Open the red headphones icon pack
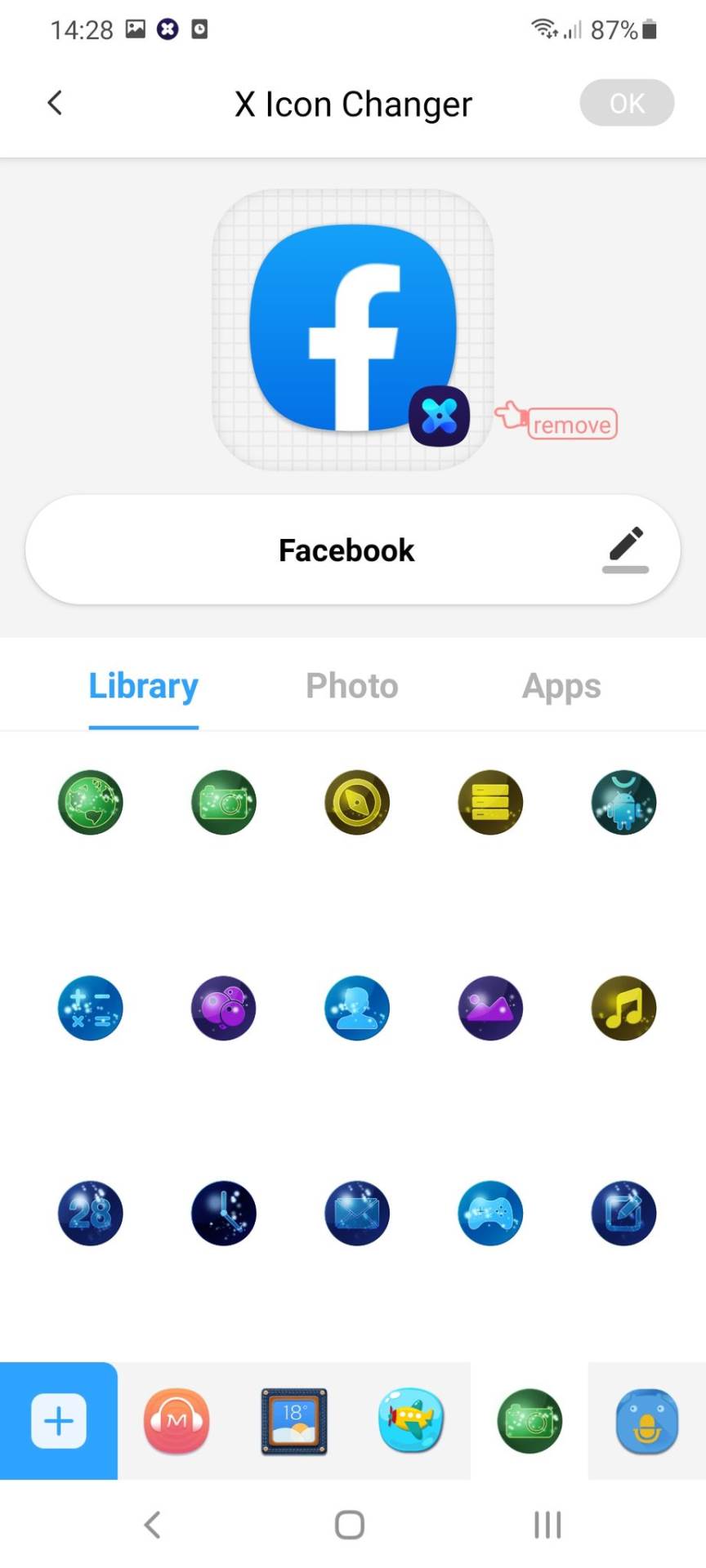 pos(176,1421)
